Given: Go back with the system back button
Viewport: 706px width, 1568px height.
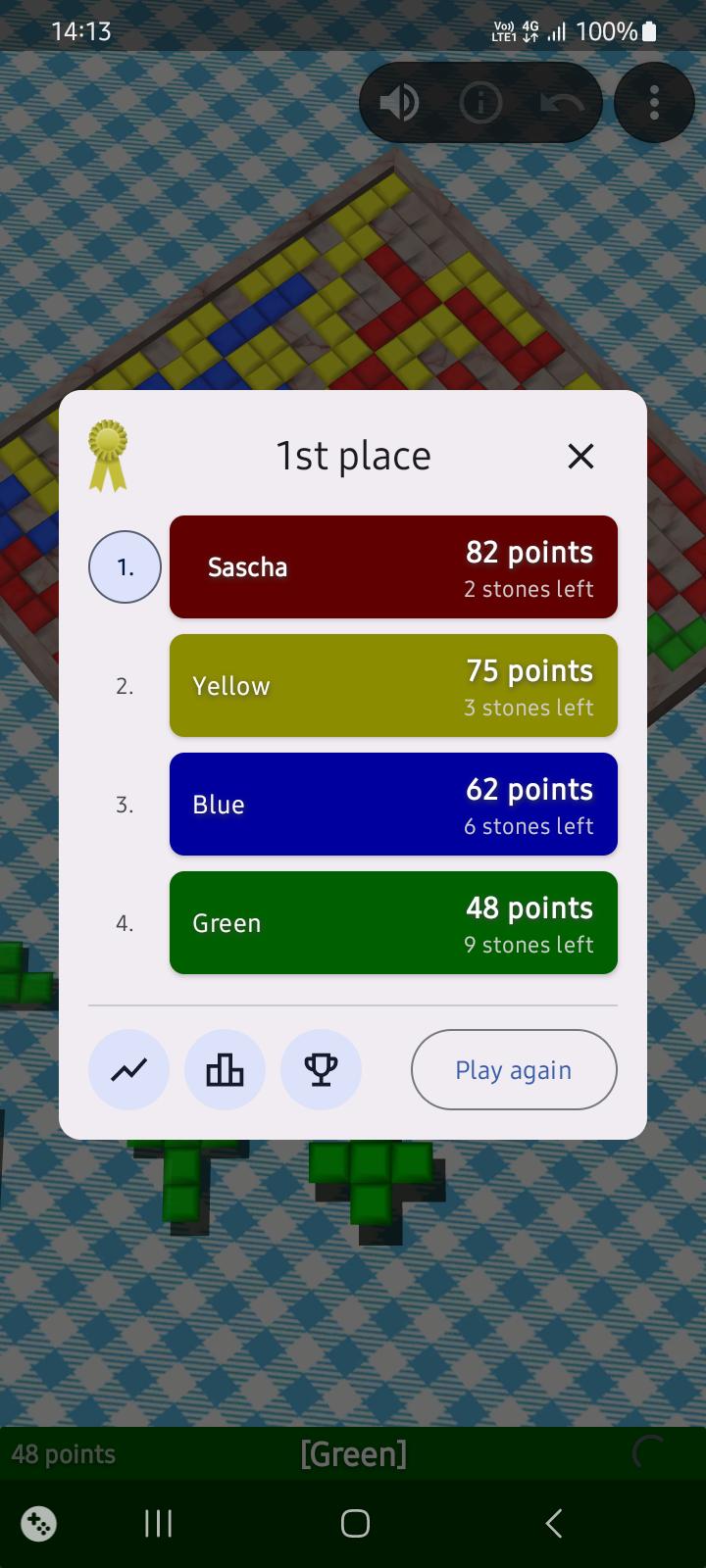Looking at the screenshot, I should [x=553, y=1523].
